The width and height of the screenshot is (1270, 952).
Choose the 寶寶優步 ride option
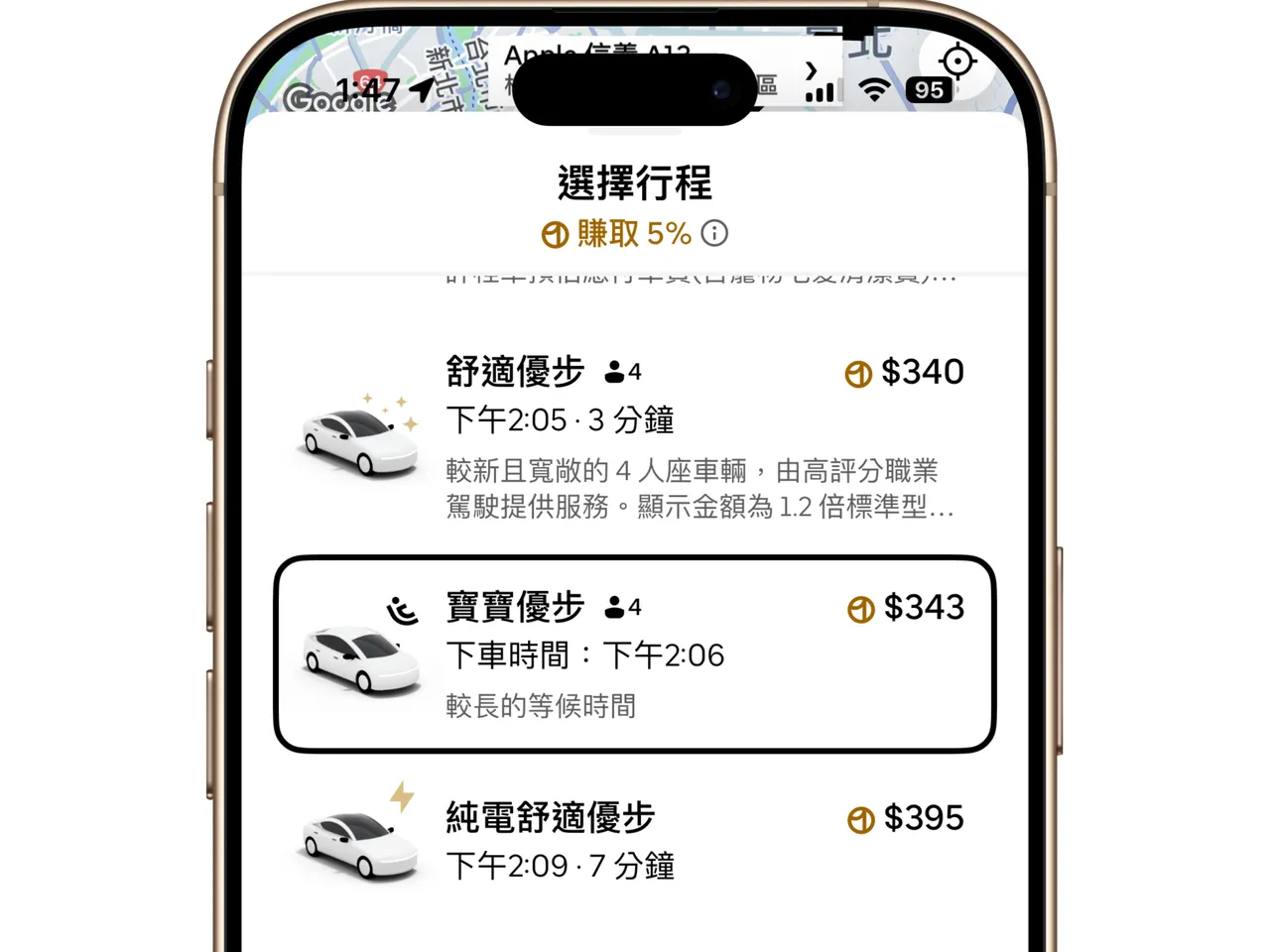635,654
